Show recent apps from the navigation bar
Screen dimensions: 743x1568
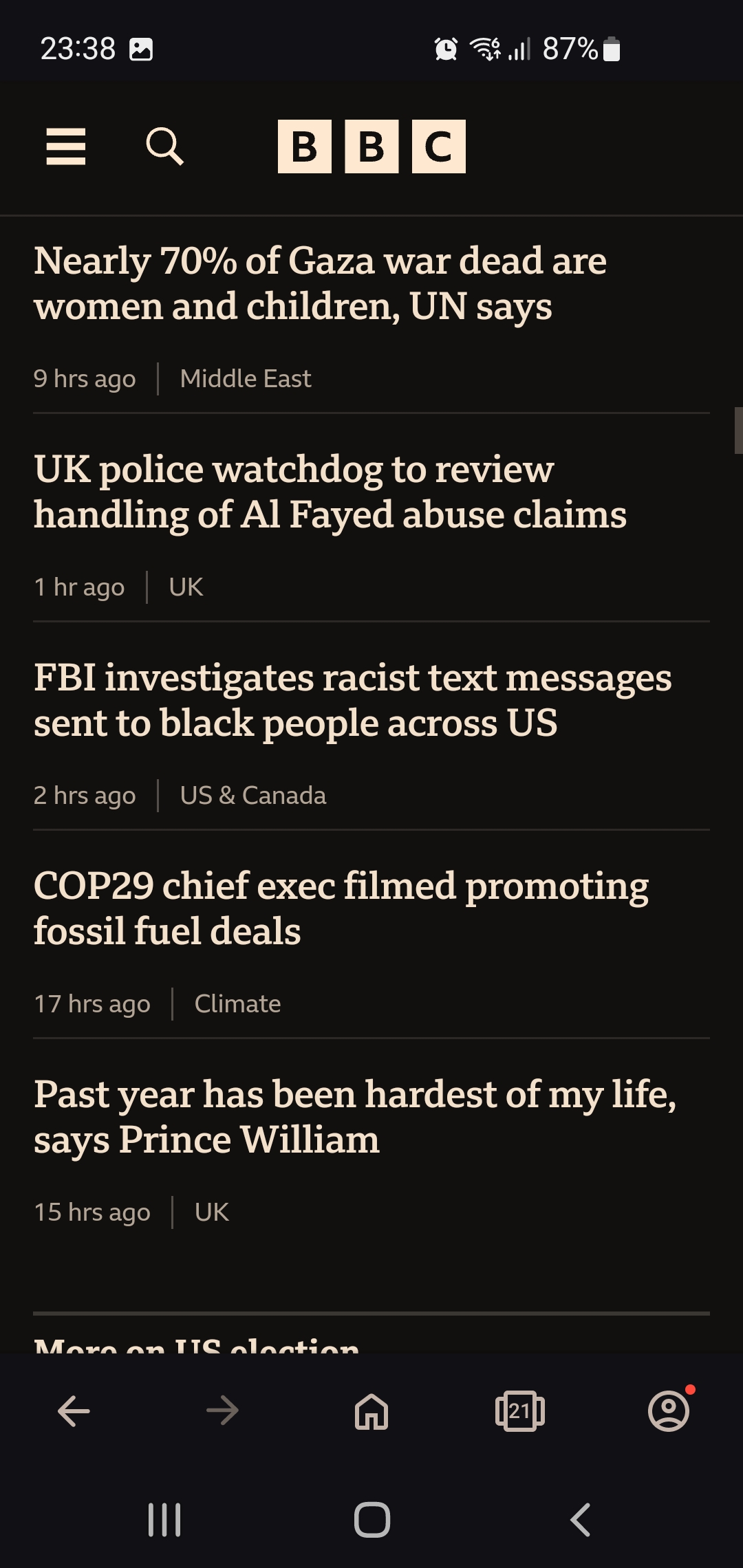click(164, 1520)
